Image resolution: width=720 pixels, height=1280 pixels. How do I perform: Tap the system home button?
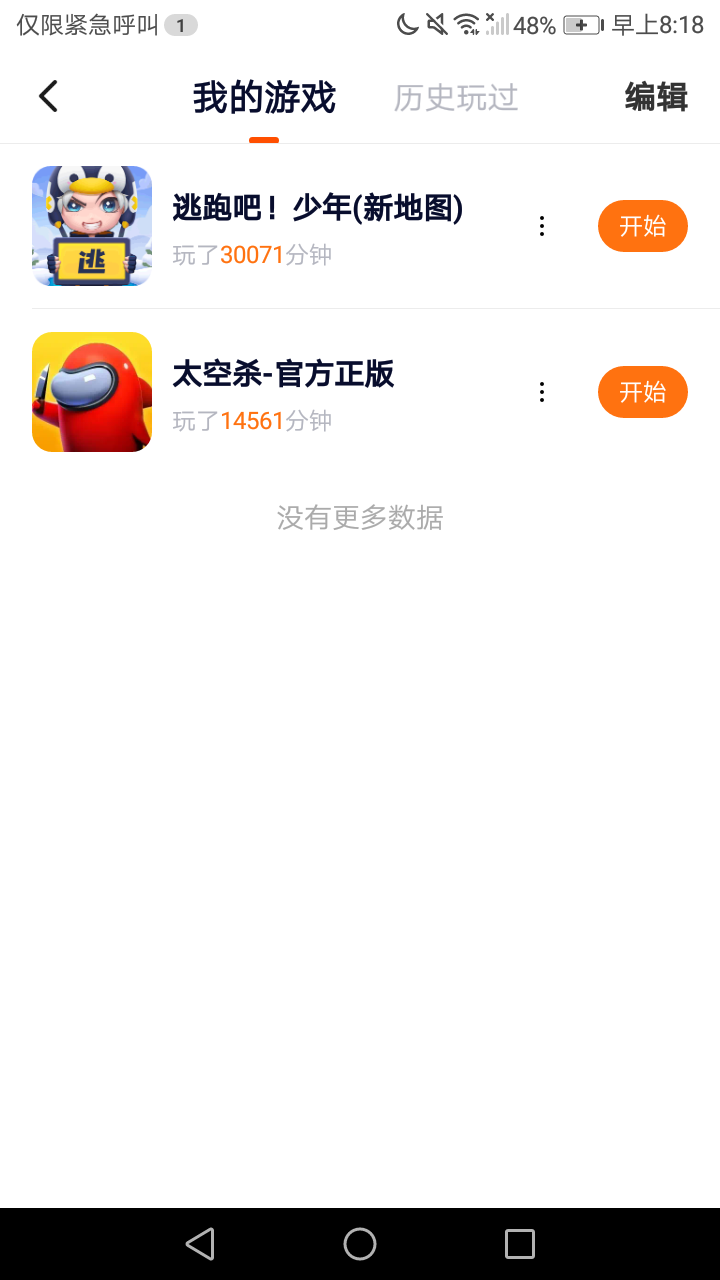click(x=360, y=1244)
